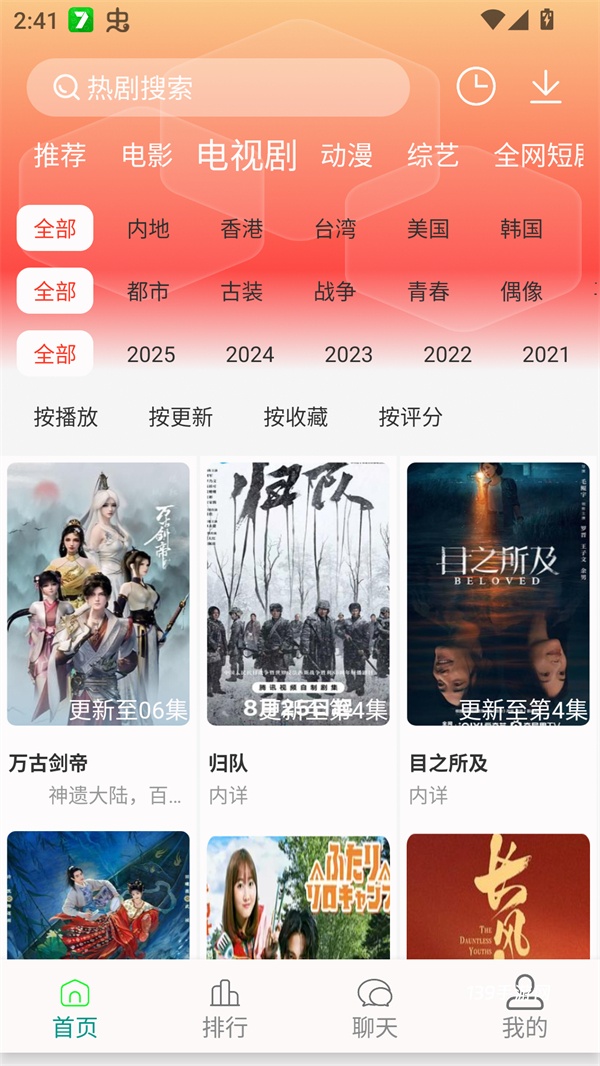Open the downloads arrow icon
Screen dimensions: 600x1066
click(x=545, y=87)
